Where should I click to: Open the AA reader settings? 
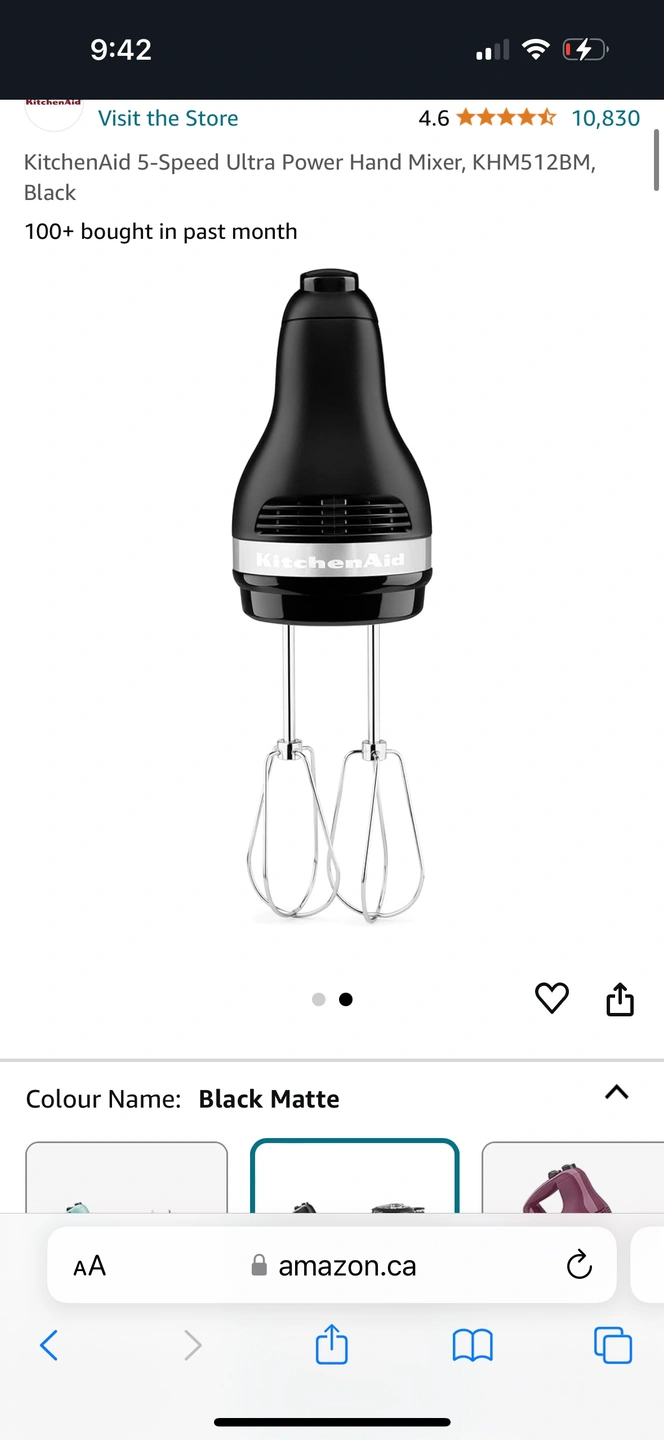coord(90,1266)
